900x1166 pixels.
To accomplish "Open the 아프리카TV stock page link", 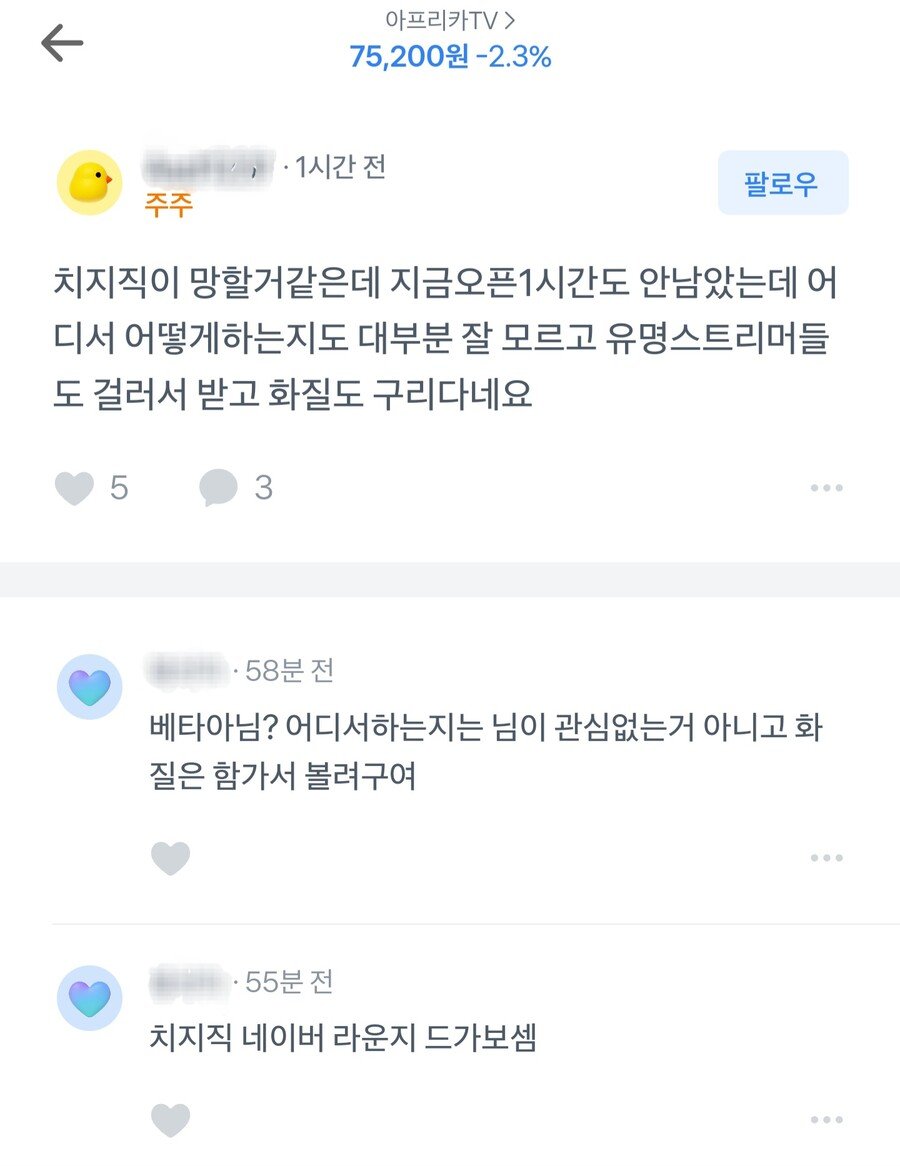I will (450, 19).
